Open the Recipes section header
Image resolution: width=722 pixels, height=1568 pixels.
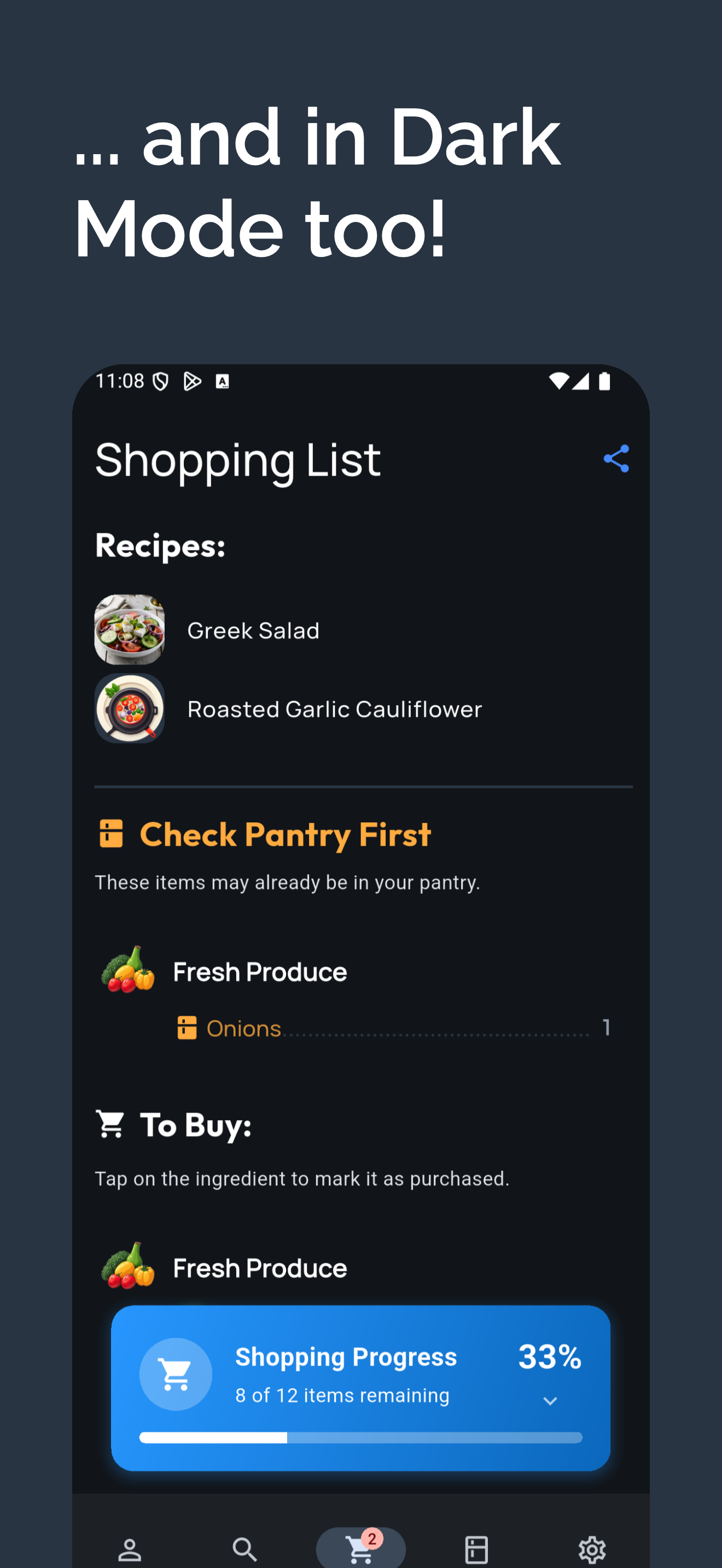(160, 546)
